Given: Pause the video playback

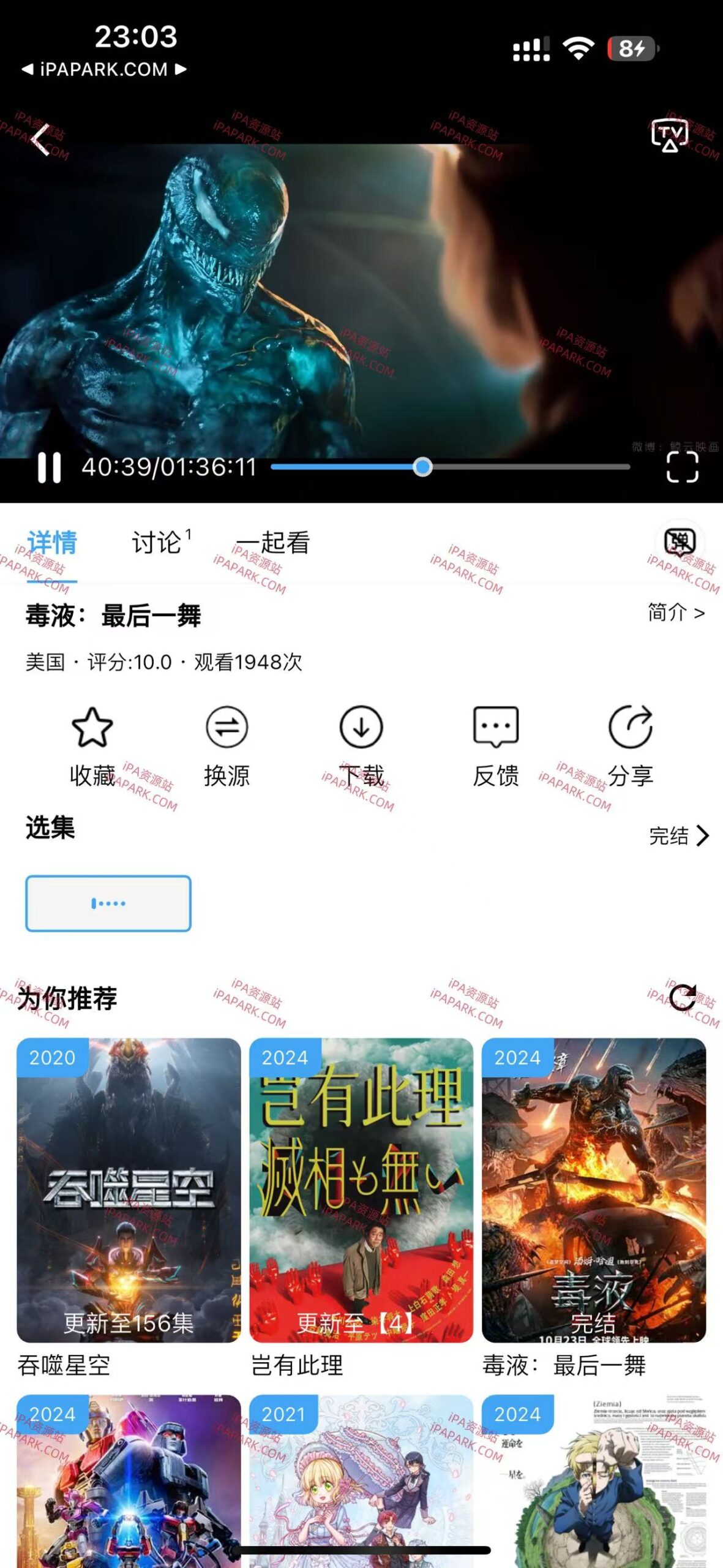Looking at the screenshot, I should point(50,467).
